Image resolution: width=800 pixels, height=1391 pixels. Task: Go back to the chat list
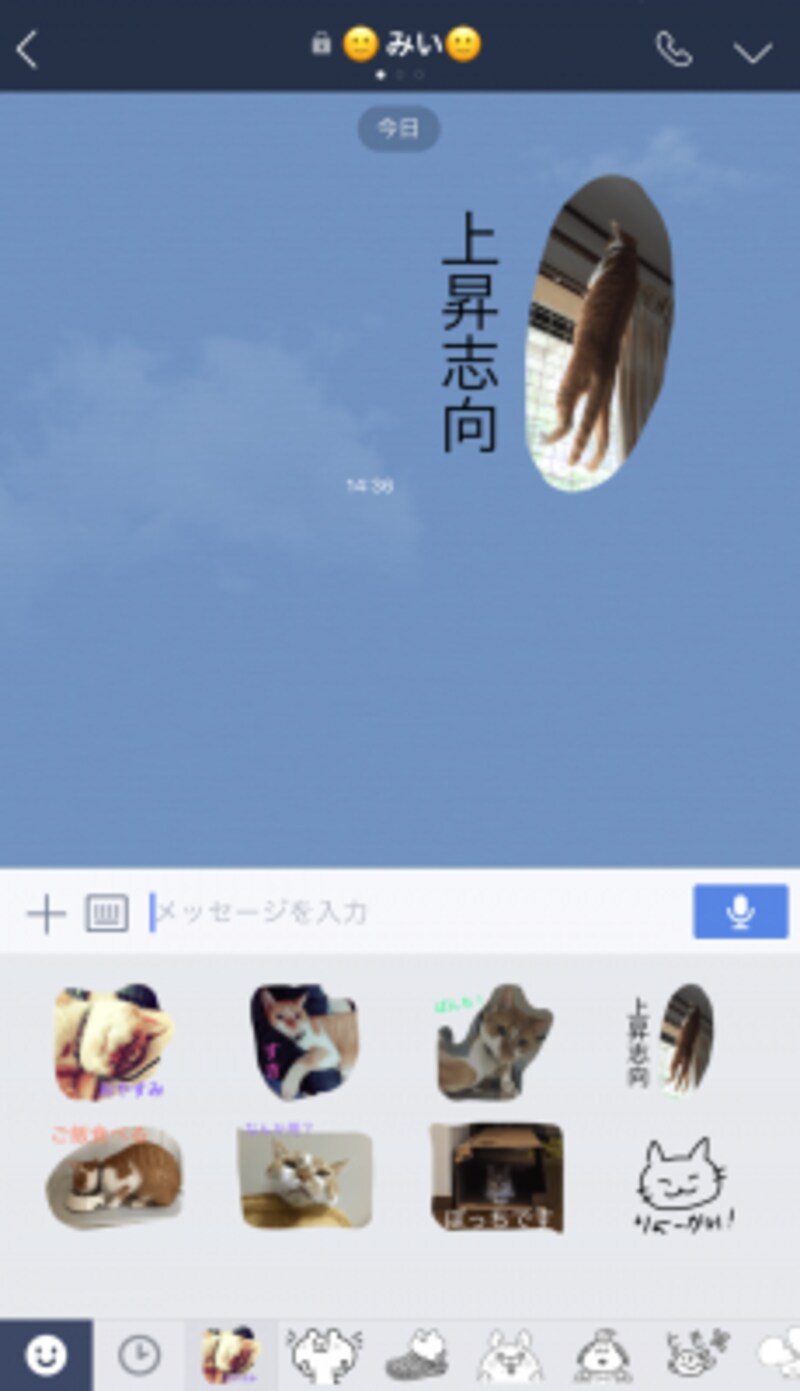27,49
